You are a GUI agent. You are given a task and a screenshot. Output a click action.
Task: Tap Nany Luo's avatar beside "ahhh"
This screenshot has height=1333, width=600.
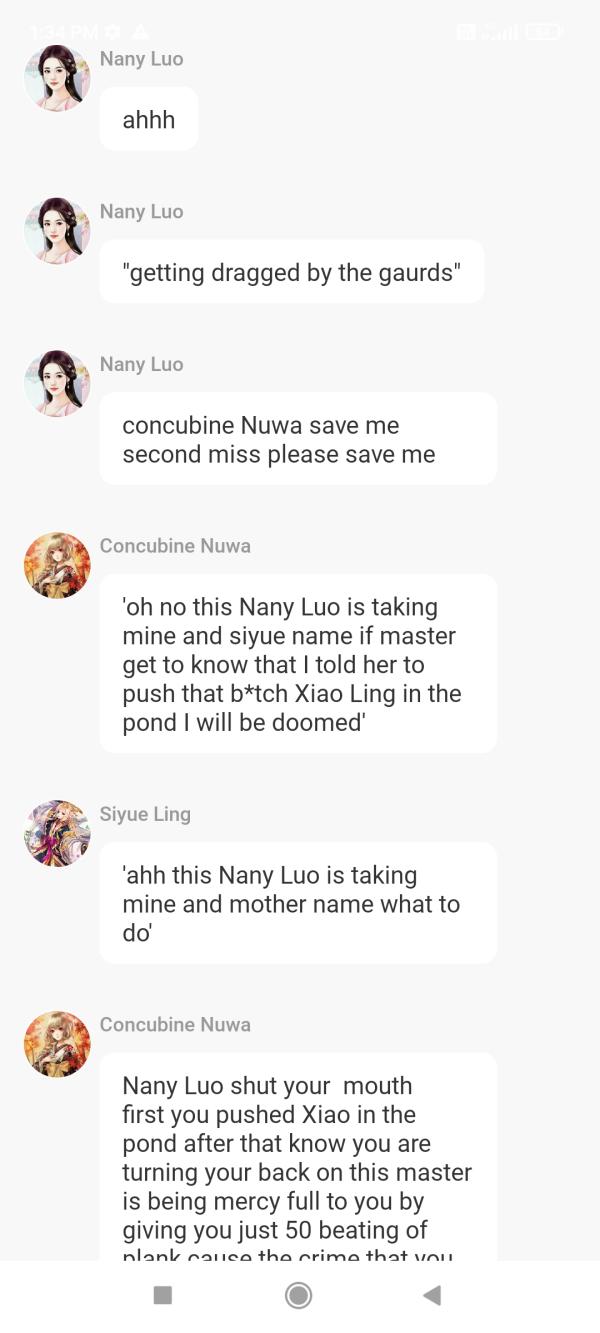(57, 78)
